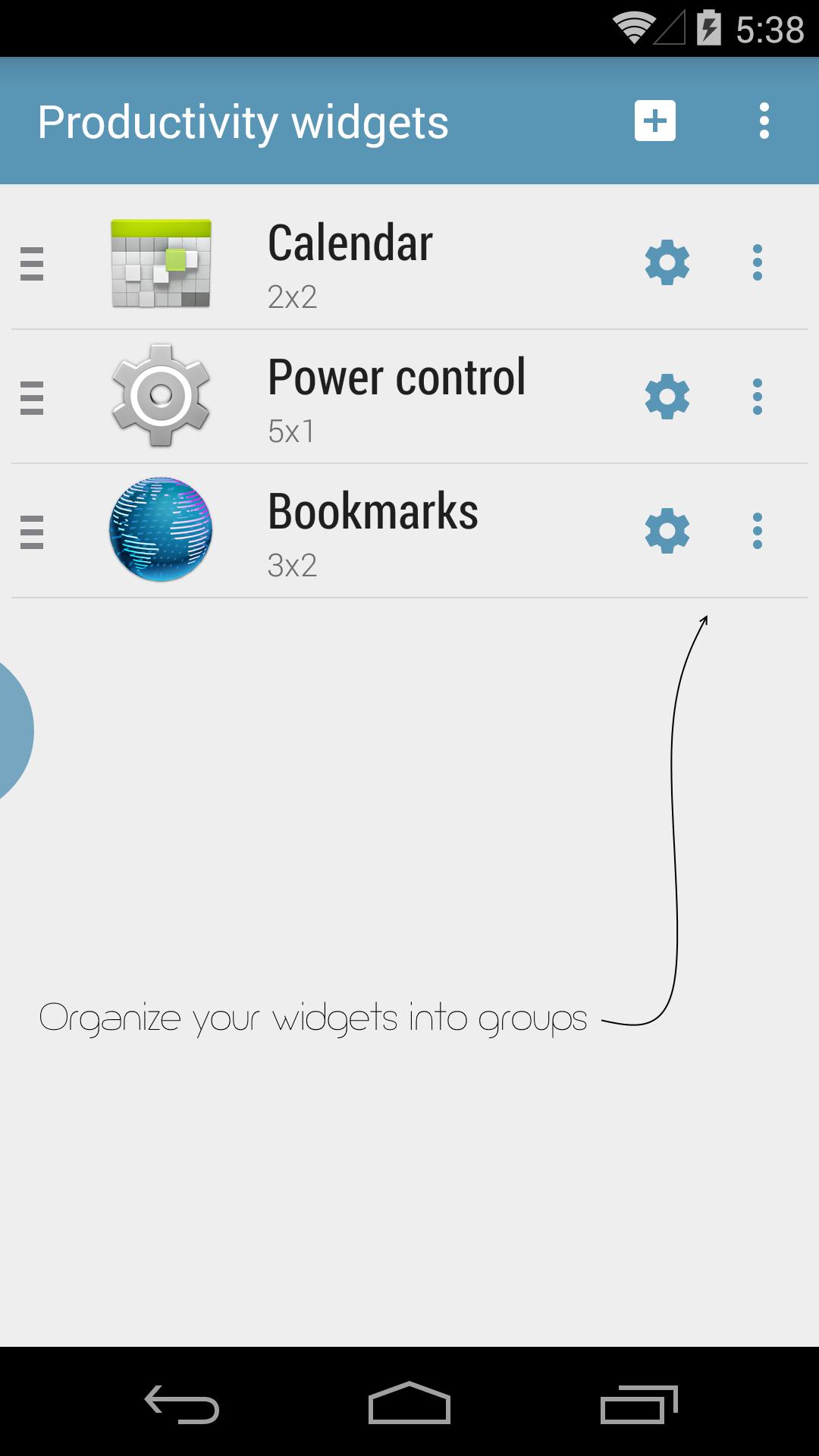Open more options for the Power control widget
Image resolution: width=819 pixels, height=1456 pixels.
click(757, 396)
